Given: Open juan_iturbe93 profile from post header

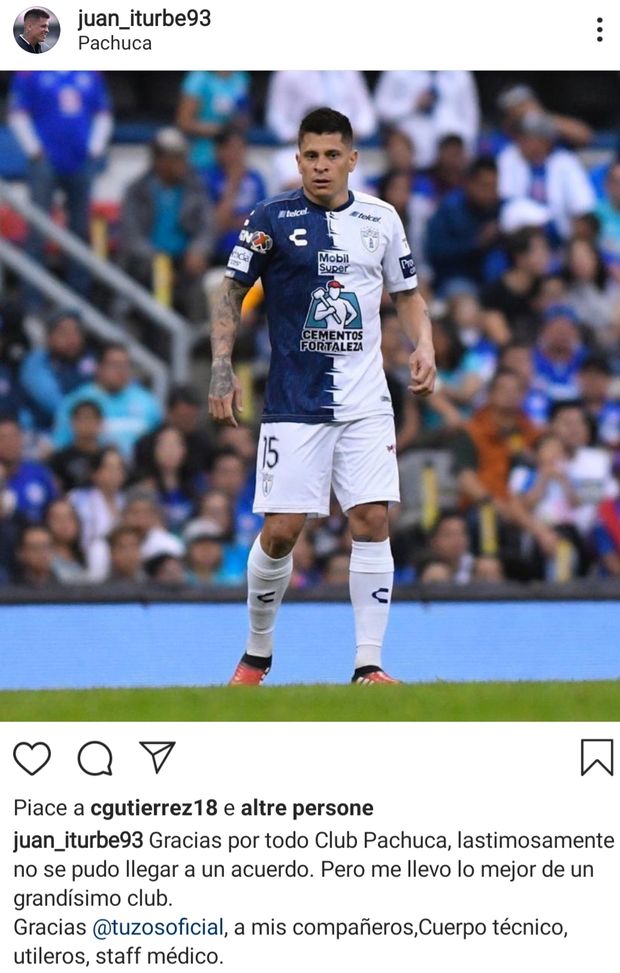Looking at the screenshot, I should pos(144,19).
